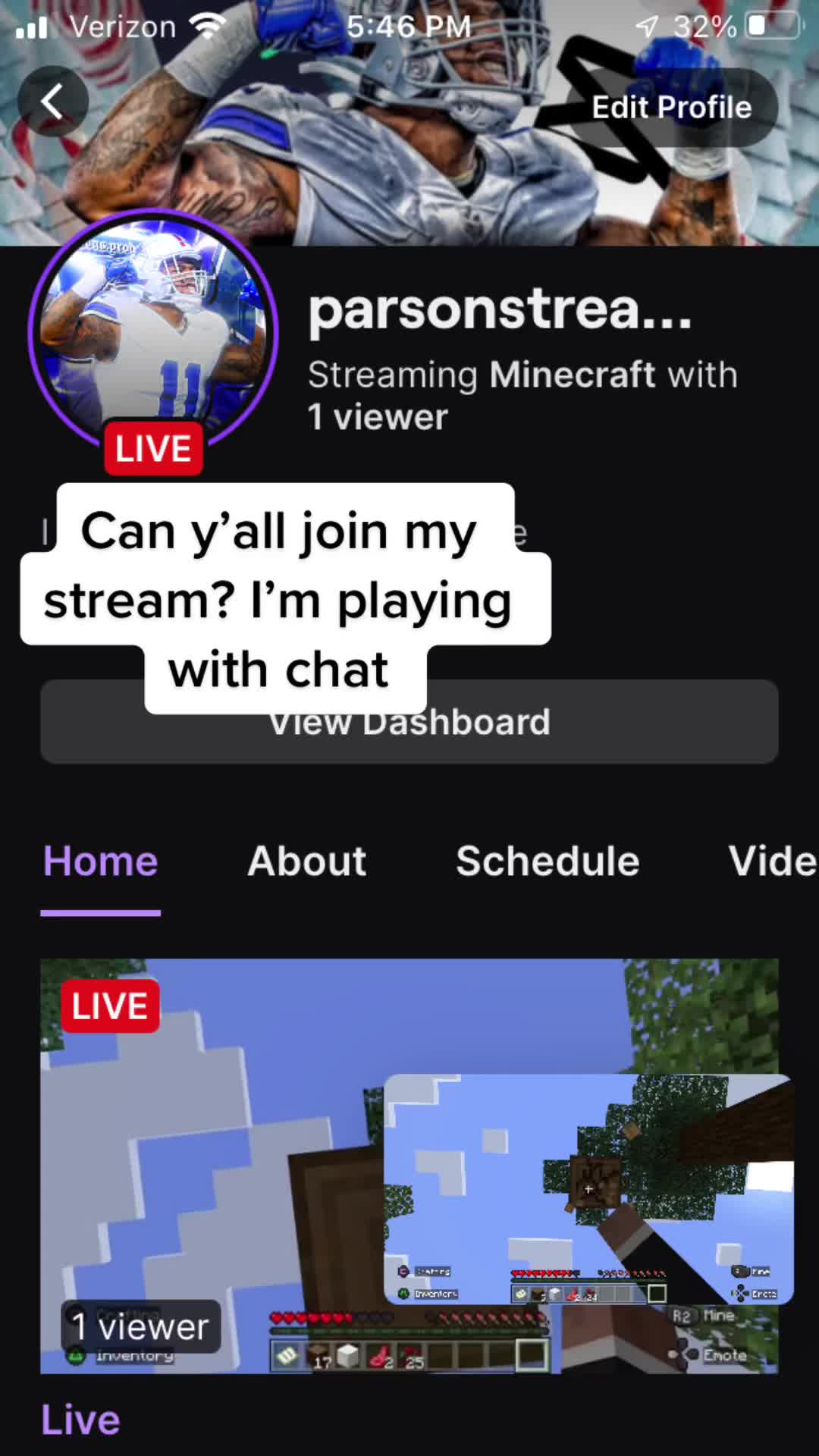Tap the Edit Profile button
Viewport: 819px width, 1456px height.
671,108
